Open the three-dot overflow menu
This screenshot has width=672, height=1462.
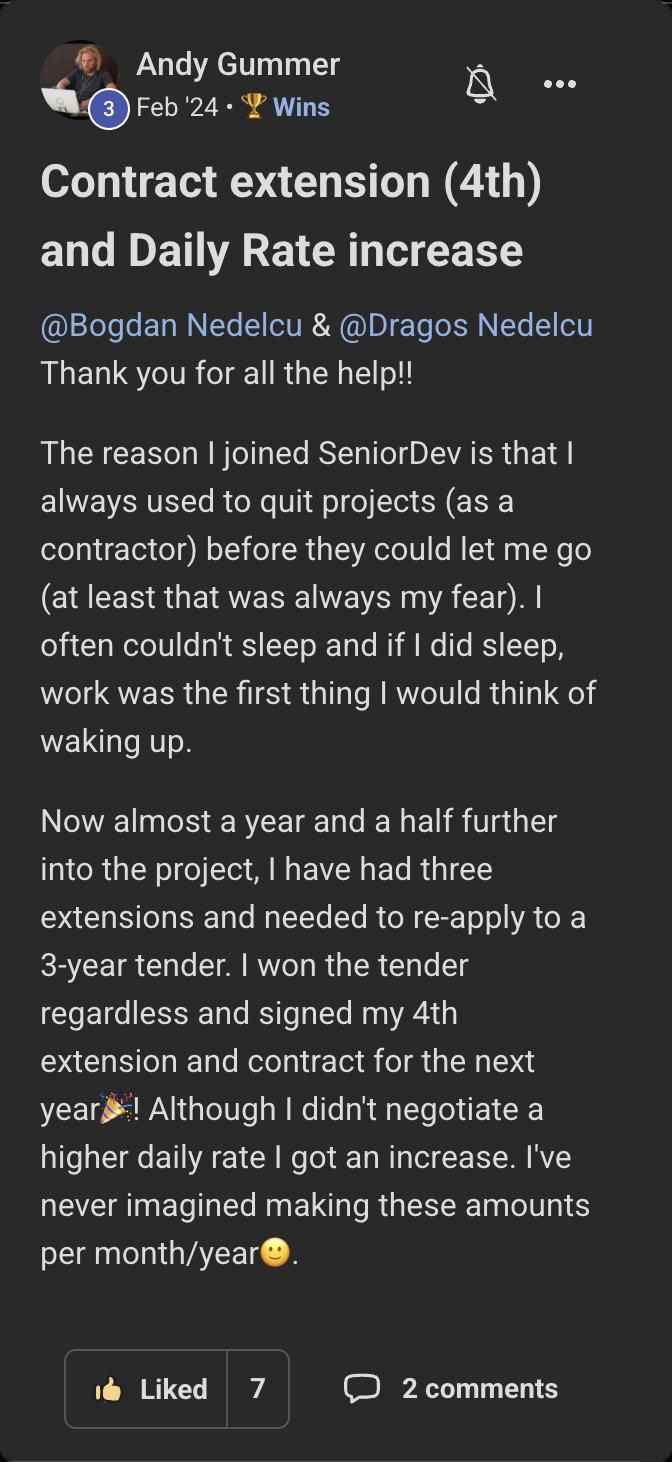[560, 84]
